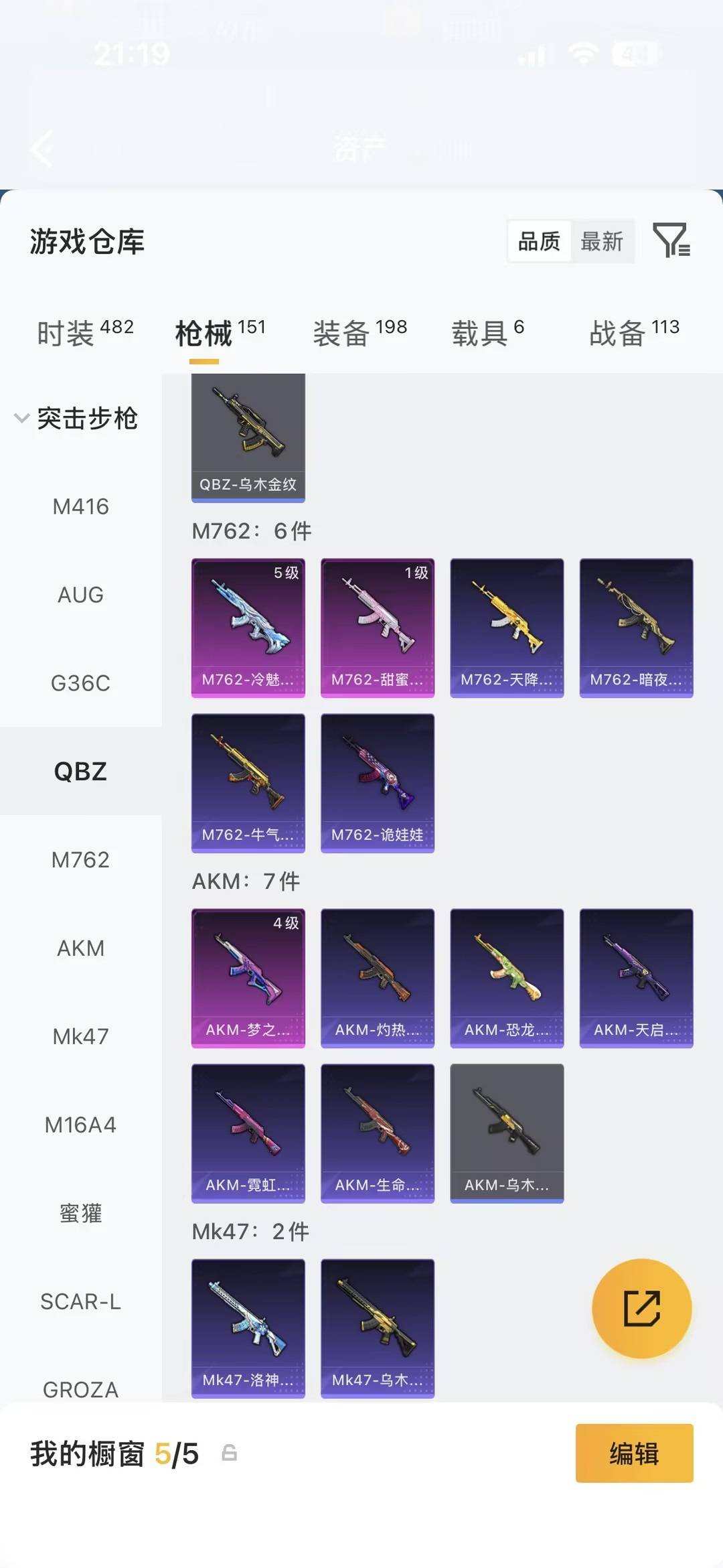Switch to the 时装 tab
Screen dimensions: 723x1568
85,332
